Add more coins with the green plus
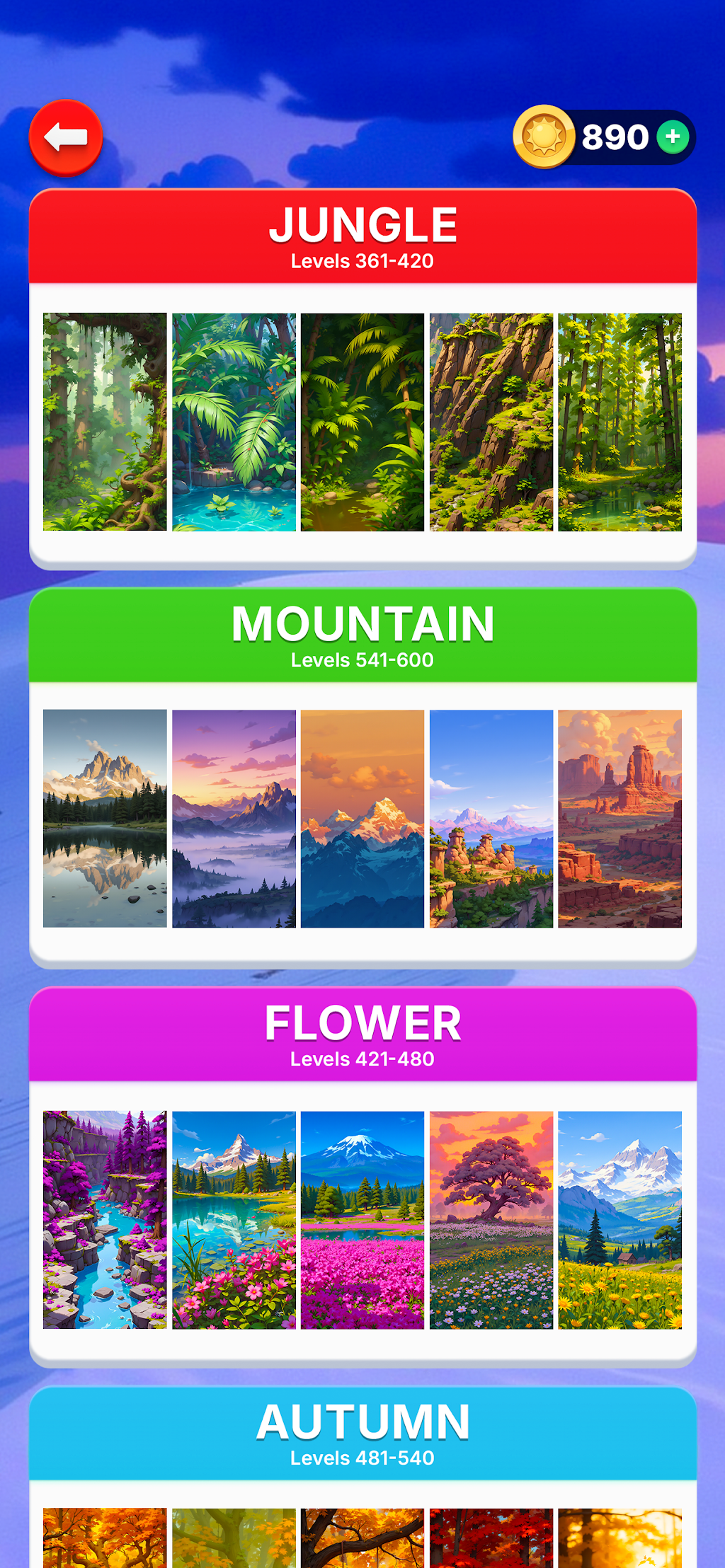 673,137
